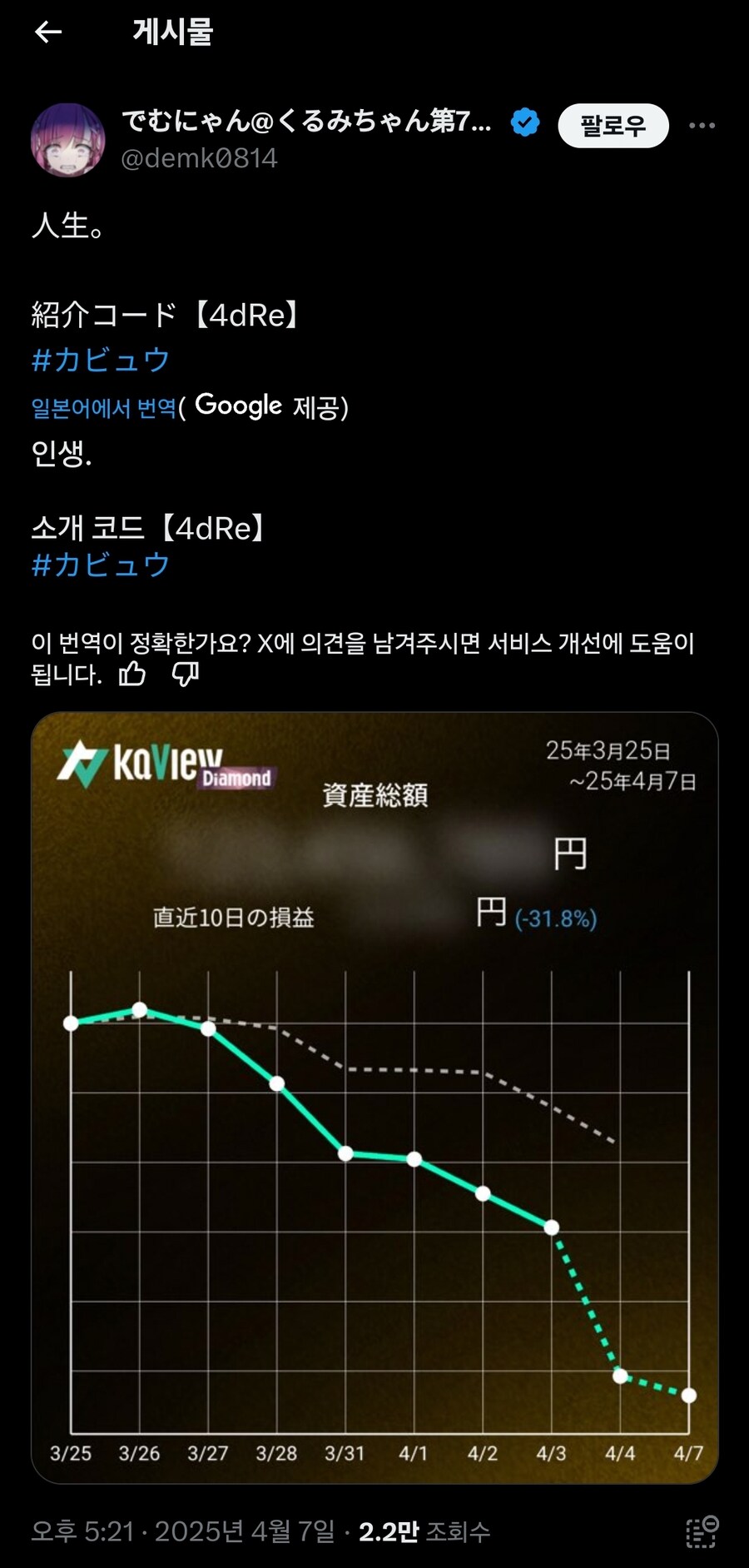Give thumbs up on the translation quality
749x1568 pixels.
pyautogui.click(x=133, y=676)
